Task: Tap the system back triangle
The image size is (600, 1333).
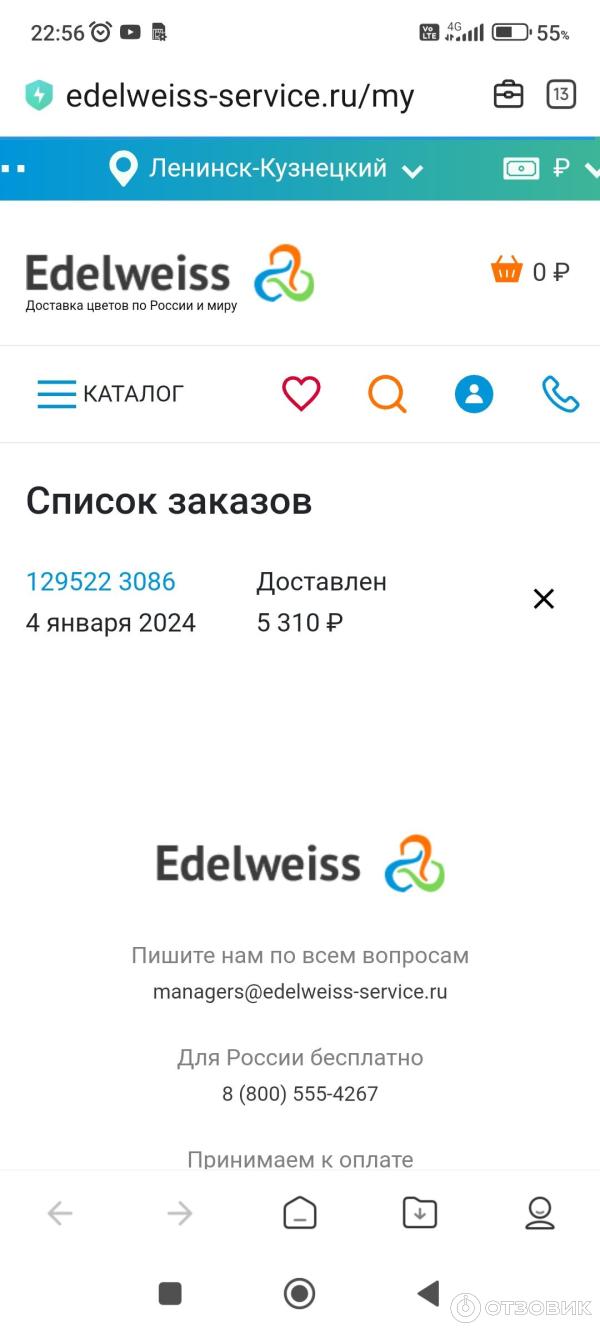Action: 428,1293
